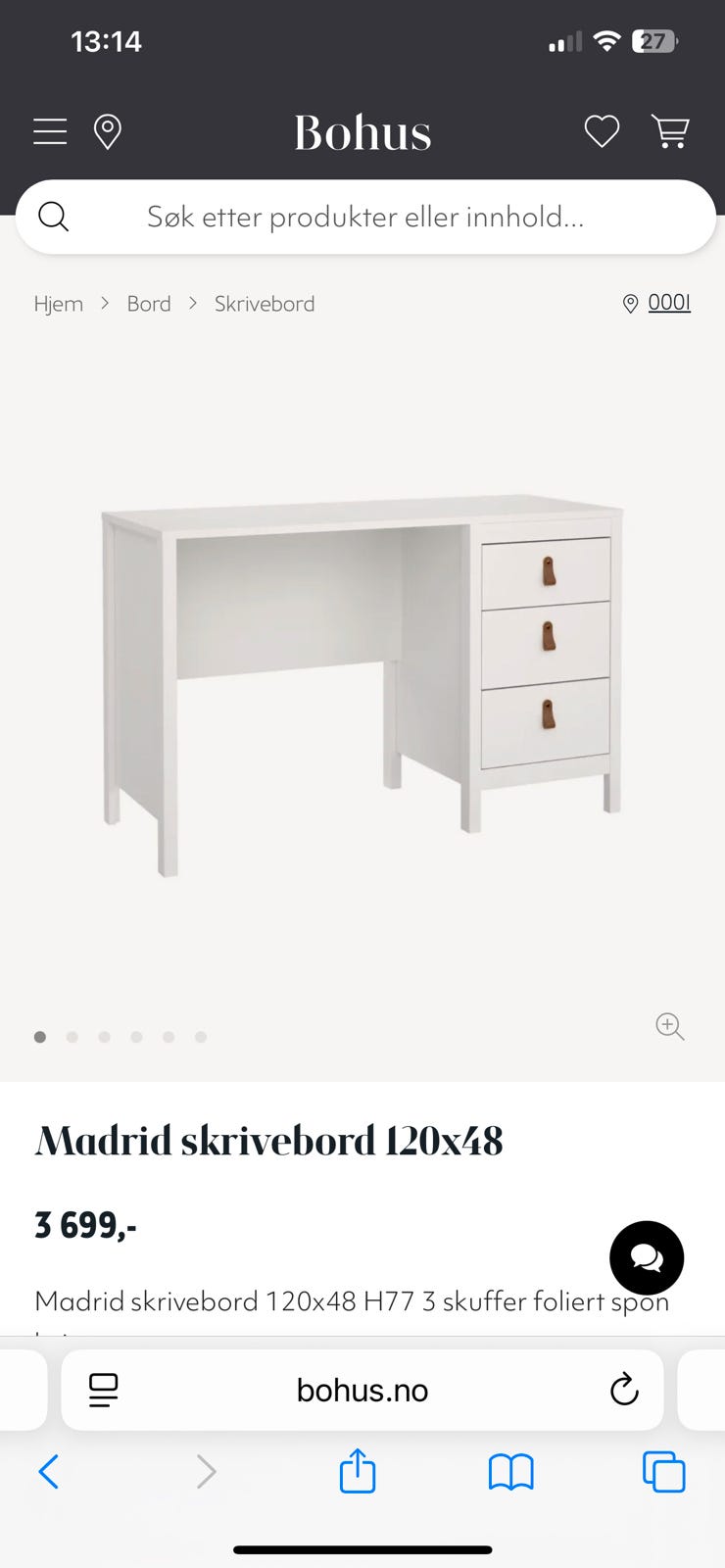The width and height of the screenshot is (725, 1568).
Task: View the wishlist heart icon
Action: pyautogui.click(x=602, y=131)
